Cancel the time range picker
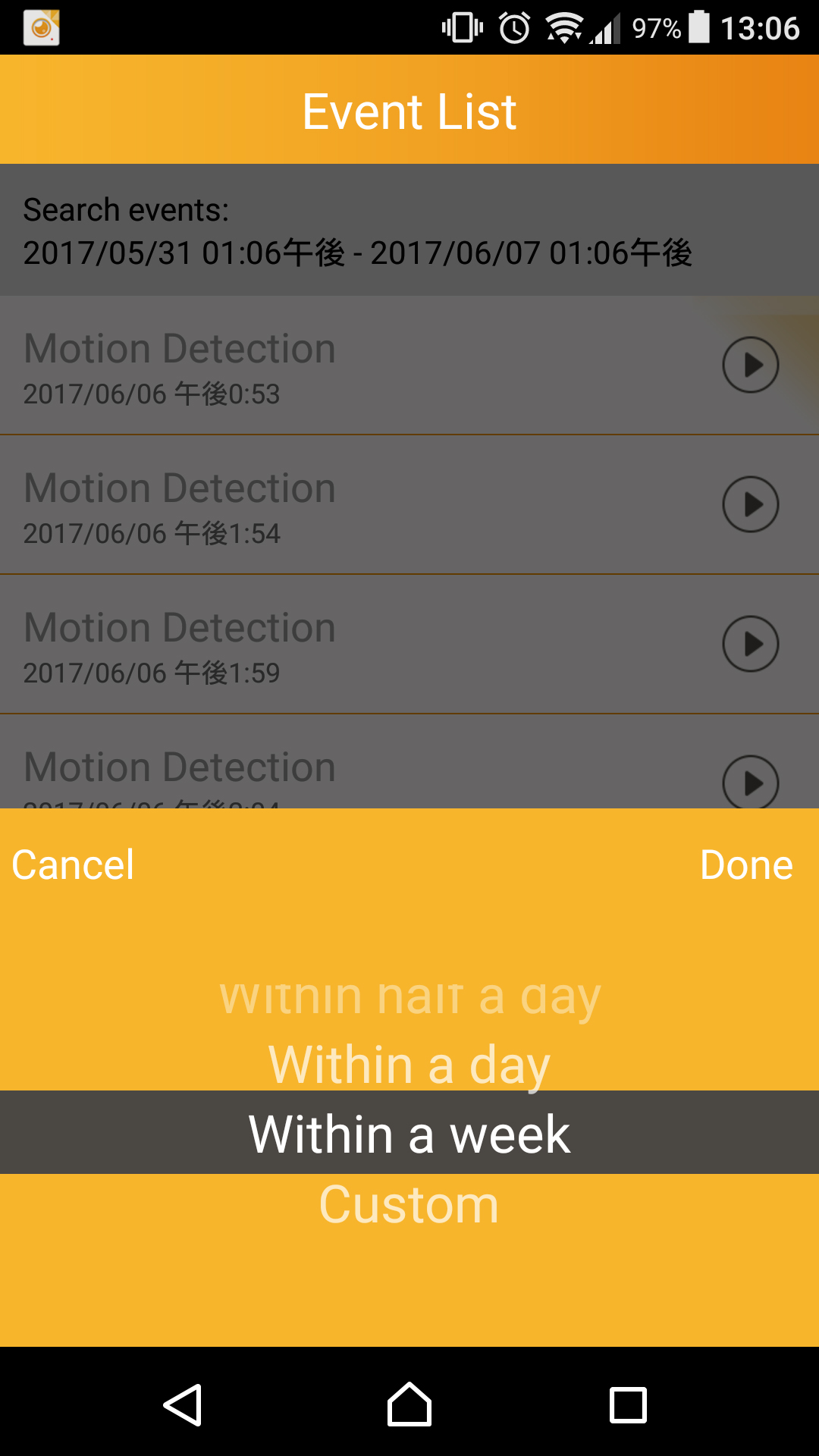The width and height of the screenshot is (819, 1456). [x=73, y=865]
